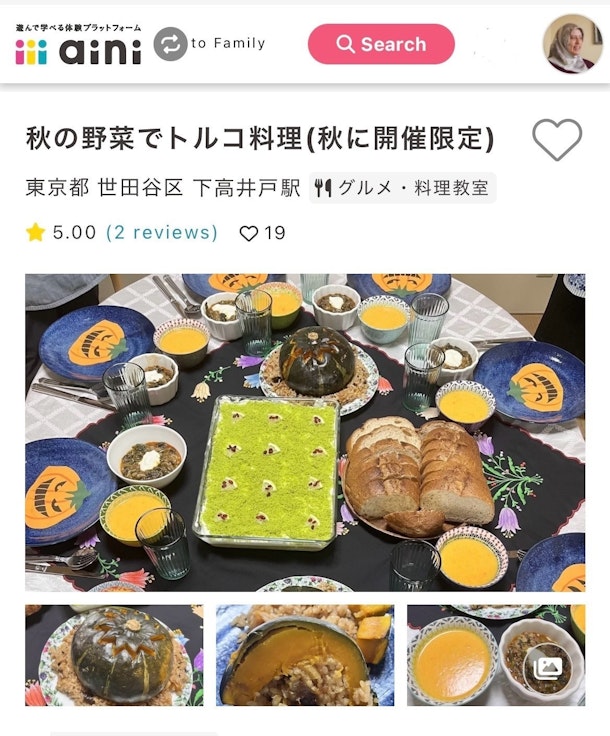Favorite this experience with the heart icon
Viewport: 610px width, 736px height.
557,140
